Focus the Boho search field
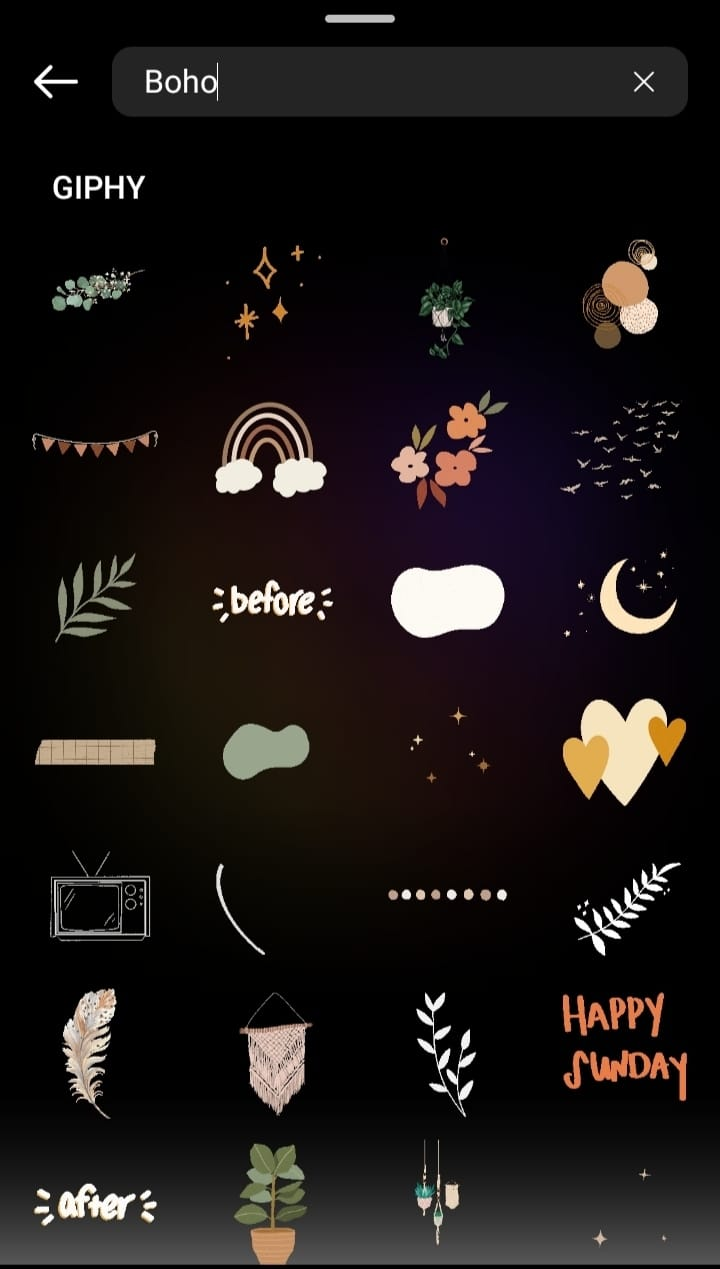This screenshot has width=720, height=1269. click(380, 82)
